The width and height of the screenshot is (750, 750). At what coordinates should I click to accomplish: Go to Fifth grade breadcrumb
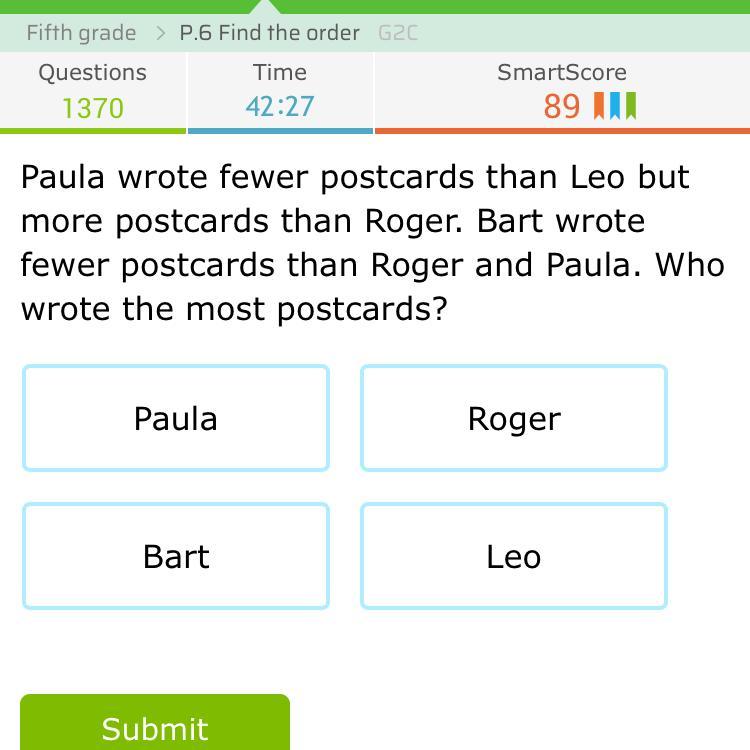pos(81,33)
